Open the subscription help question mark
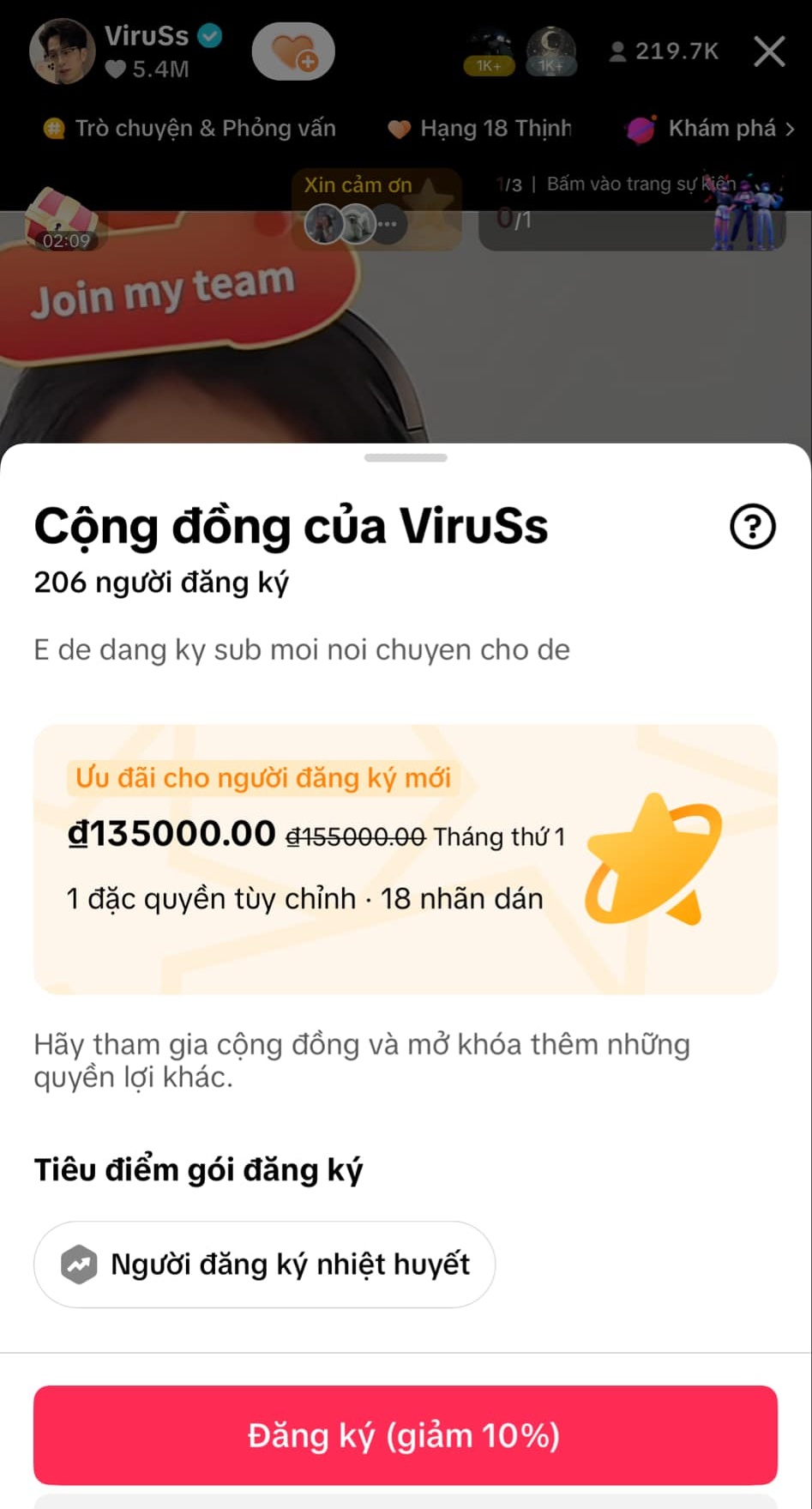The width and height of the screenshot is (812, 1509). [x=752, y=526]
